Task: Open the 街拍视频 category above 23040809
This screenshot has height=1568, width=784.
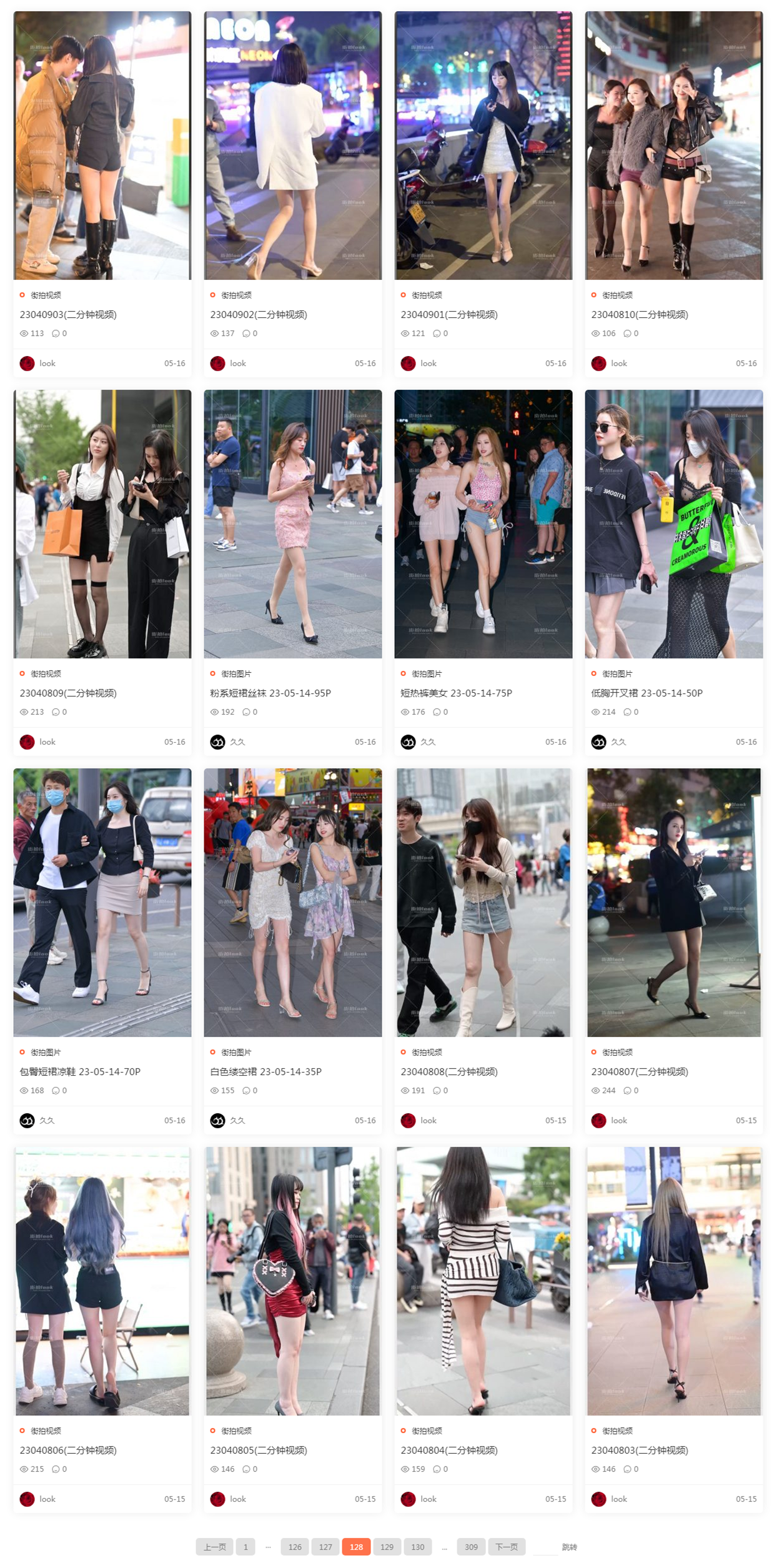Action: coord(46,673)
